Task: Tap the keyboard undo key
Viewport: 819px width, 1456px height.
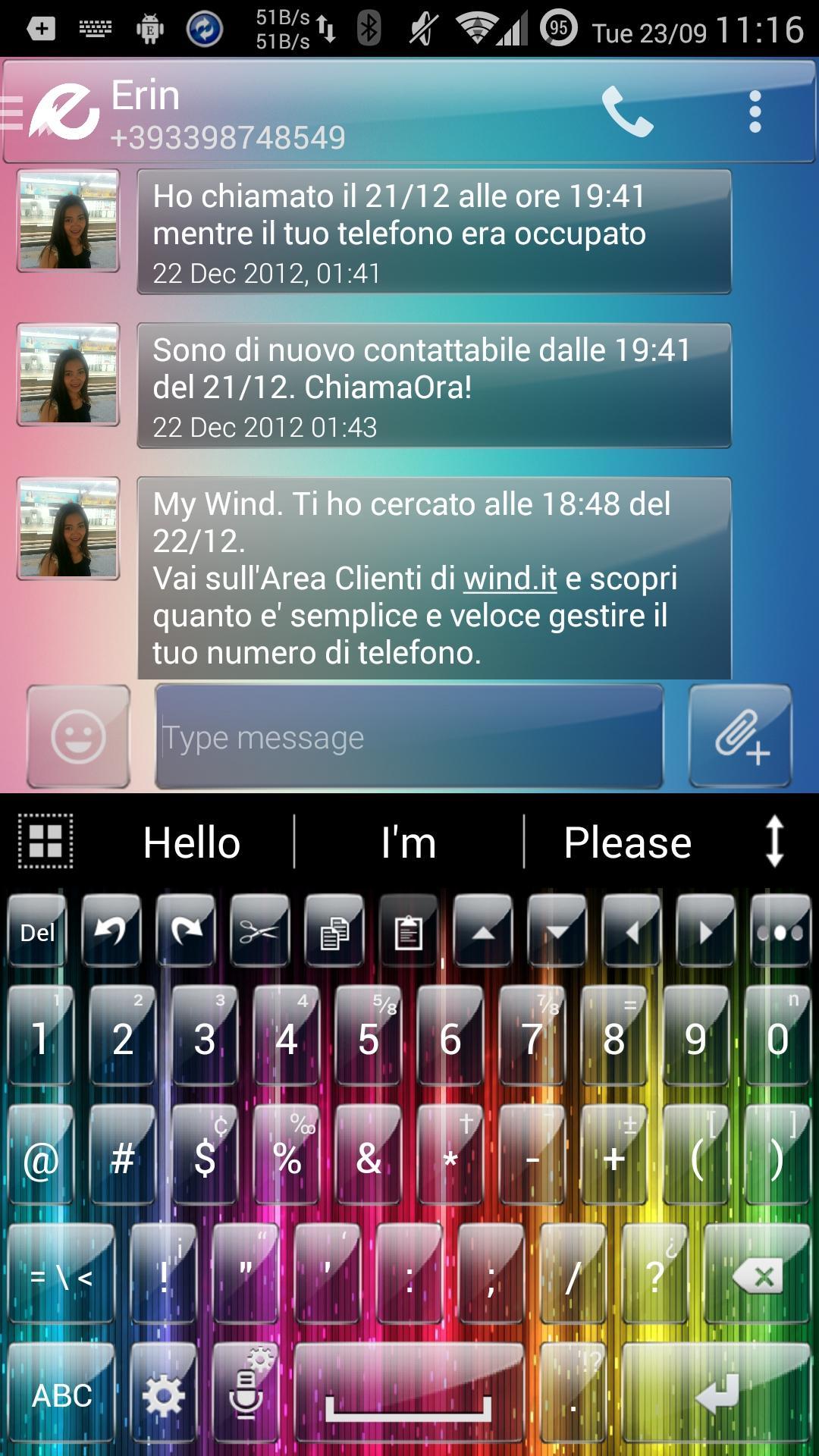Action: [x=111, y=931]
